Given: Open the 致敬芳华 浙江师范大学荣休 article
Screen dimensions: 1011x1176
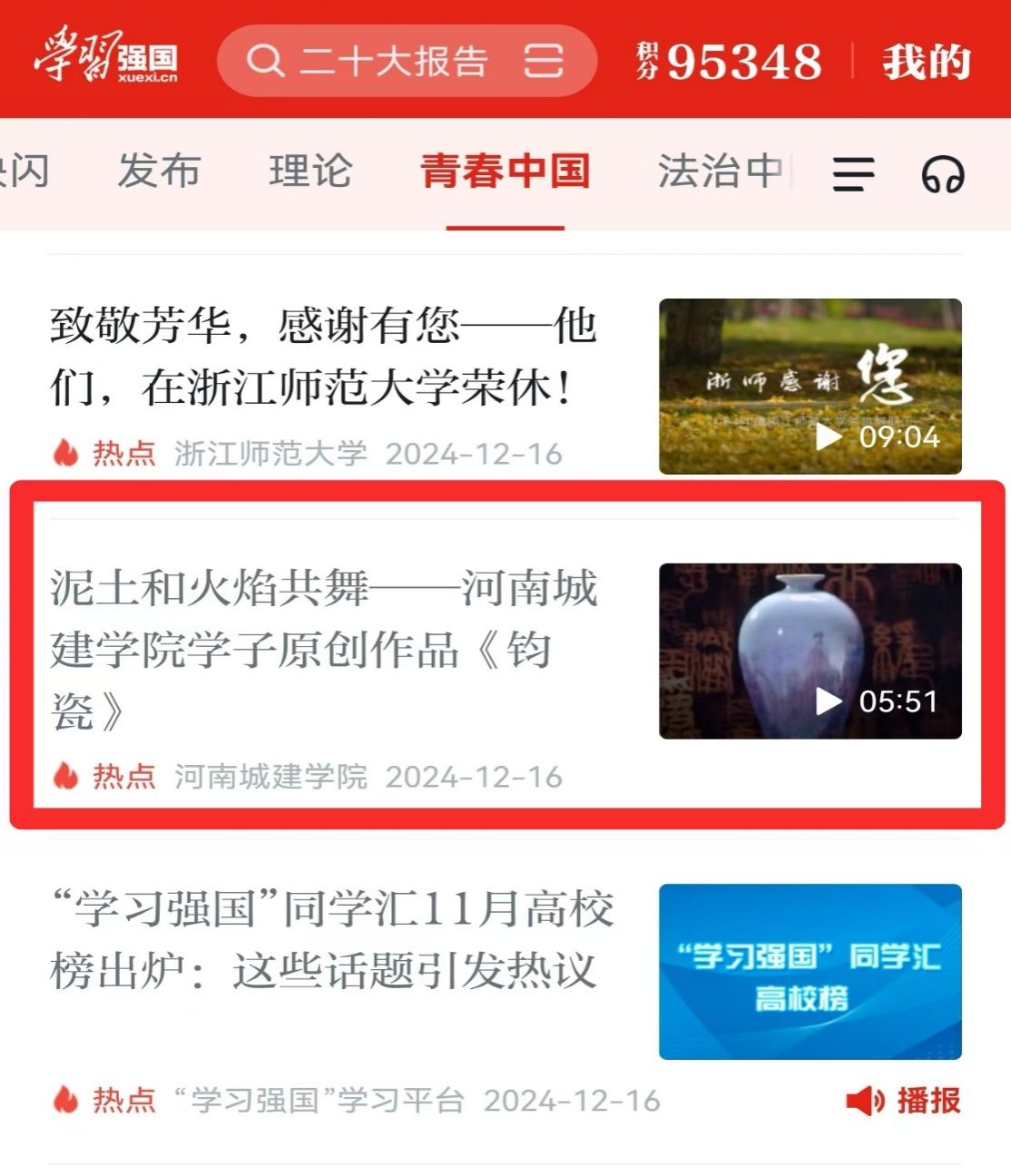Looking at the screenshot, I should 323,356.
